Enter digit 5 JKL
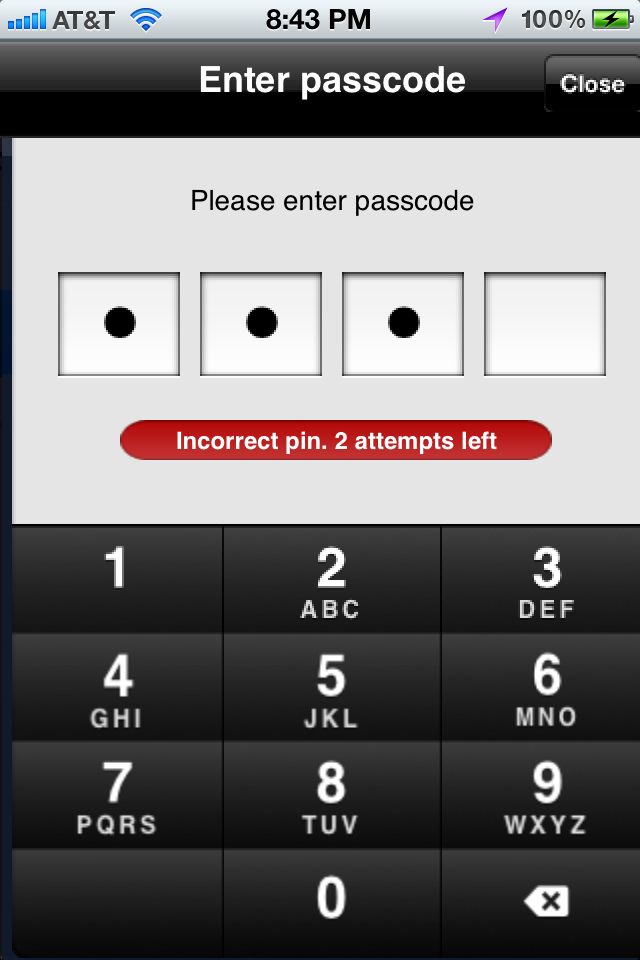This screenshot has height=960, width=640. click(331, 688)
